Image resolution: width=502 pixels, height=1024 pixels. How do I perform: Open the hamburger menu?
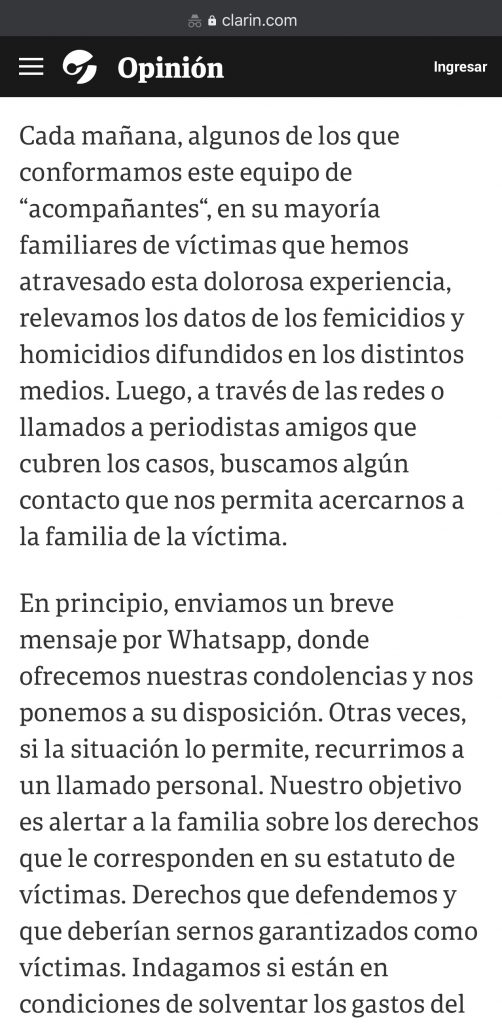(x=31, y=67)
